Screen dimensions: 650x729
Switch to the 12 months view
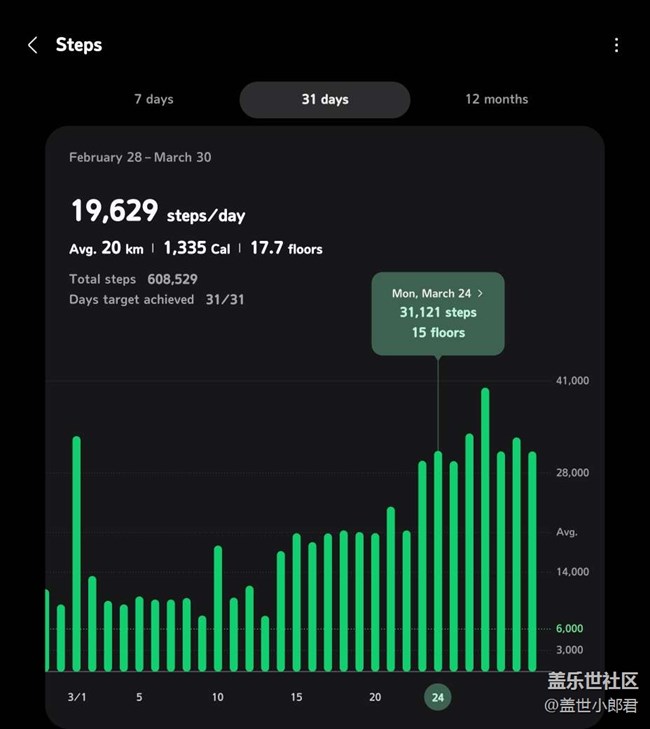coord(497,99)
